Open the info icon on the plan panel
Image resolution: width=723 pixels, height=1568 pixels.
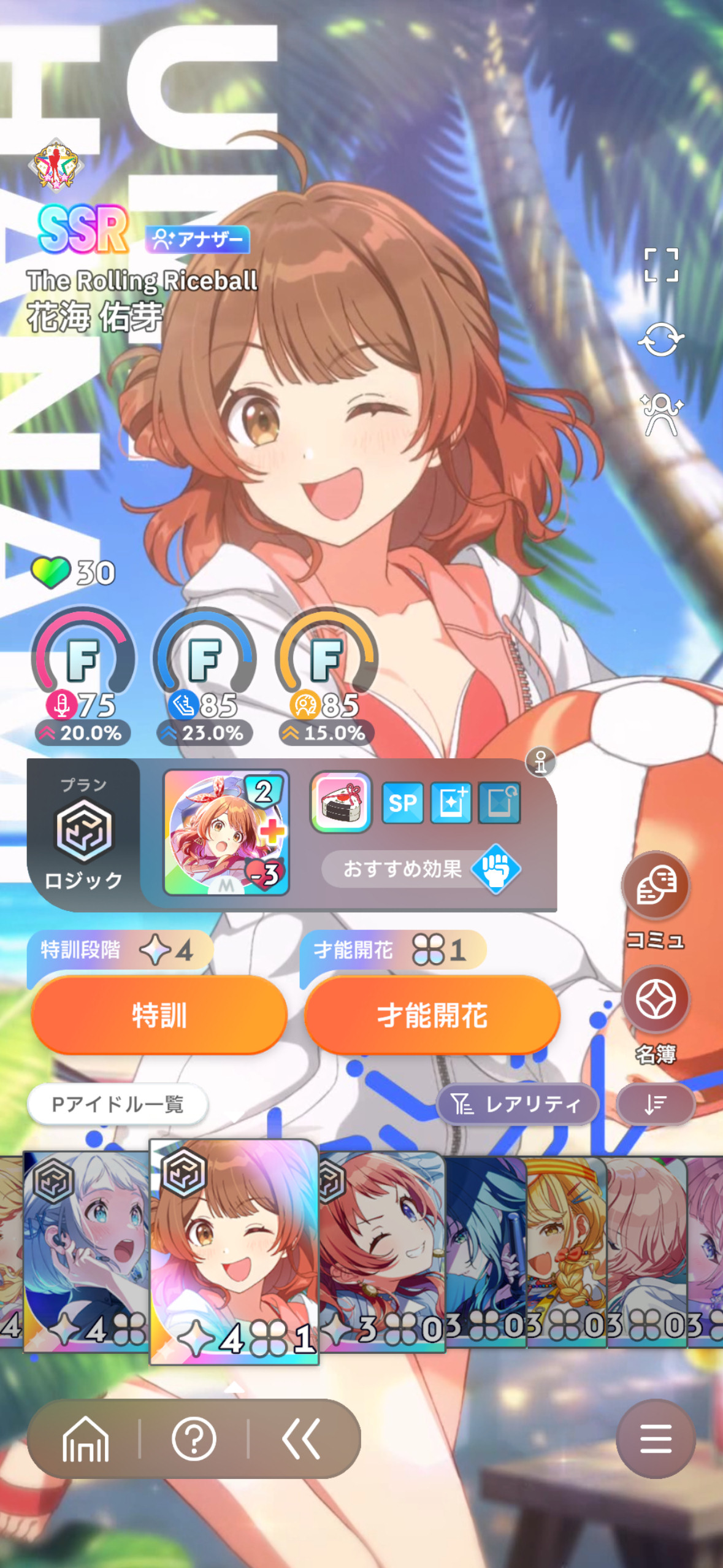tap(540, 763)
